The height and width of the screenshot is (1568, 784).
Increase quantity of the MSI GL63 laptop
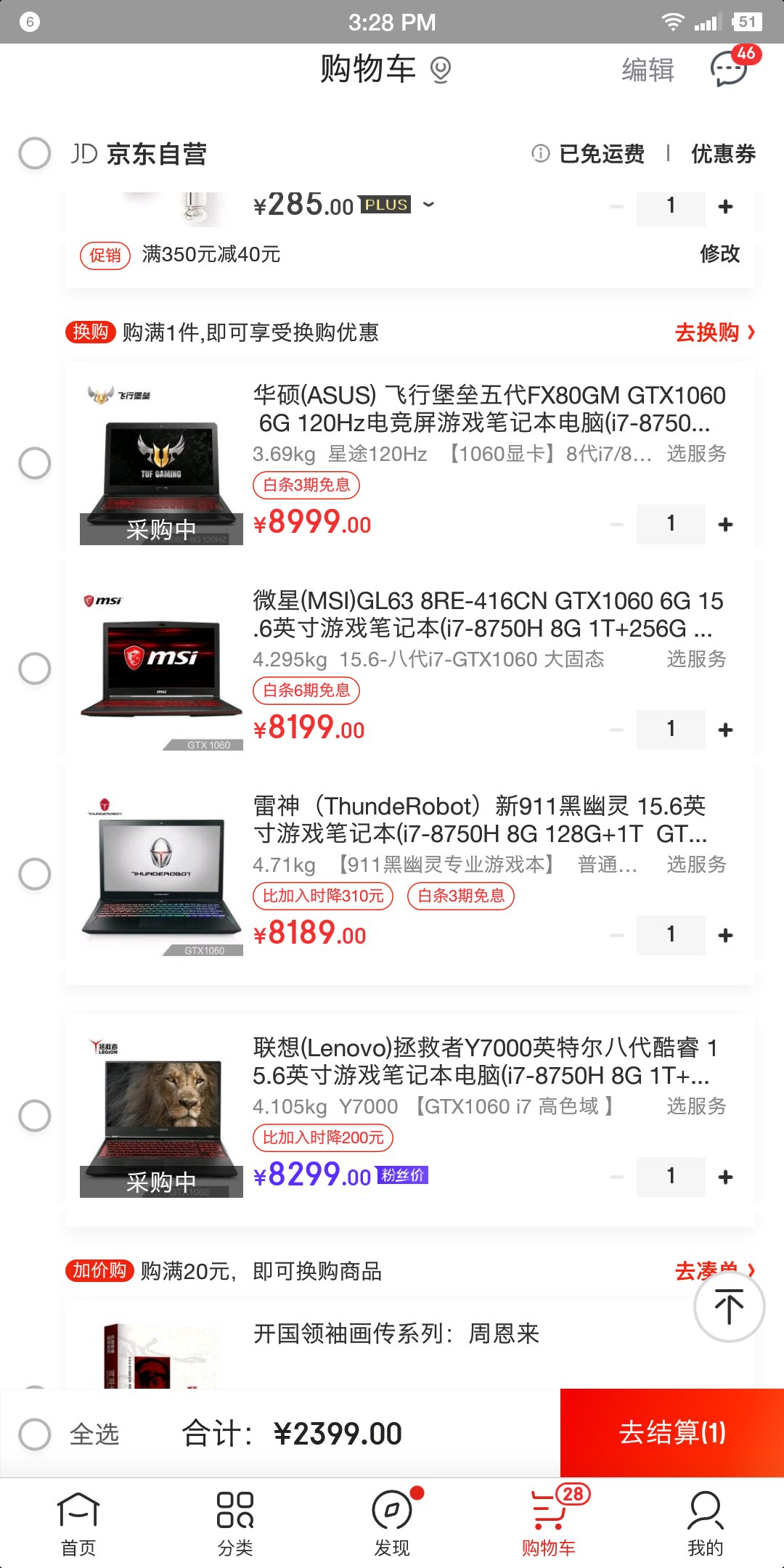click(725, 730)
